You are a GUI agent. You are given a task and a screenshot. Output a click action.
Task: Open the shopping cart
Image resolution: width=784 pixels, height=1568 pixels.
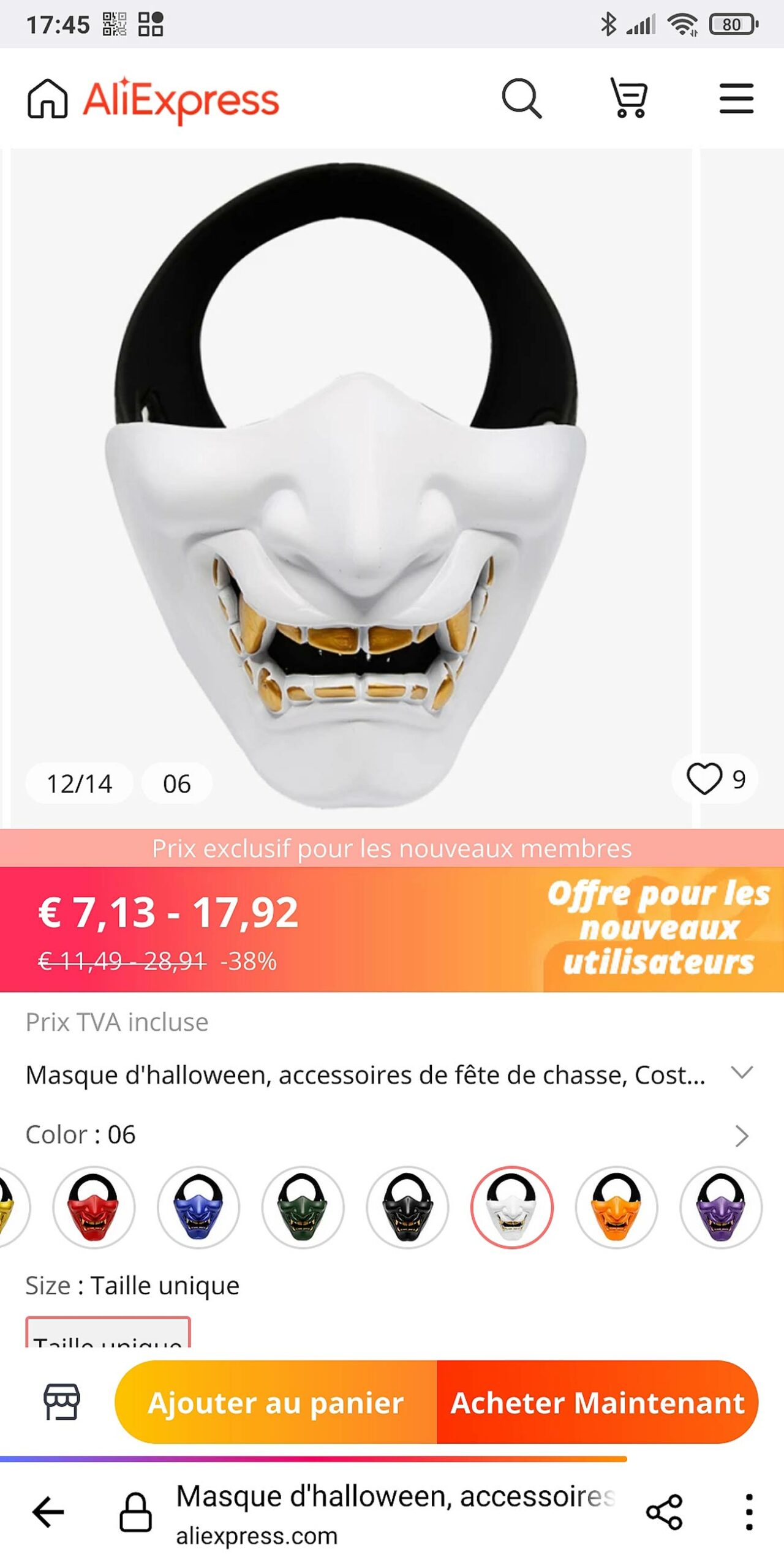[628, 98]
